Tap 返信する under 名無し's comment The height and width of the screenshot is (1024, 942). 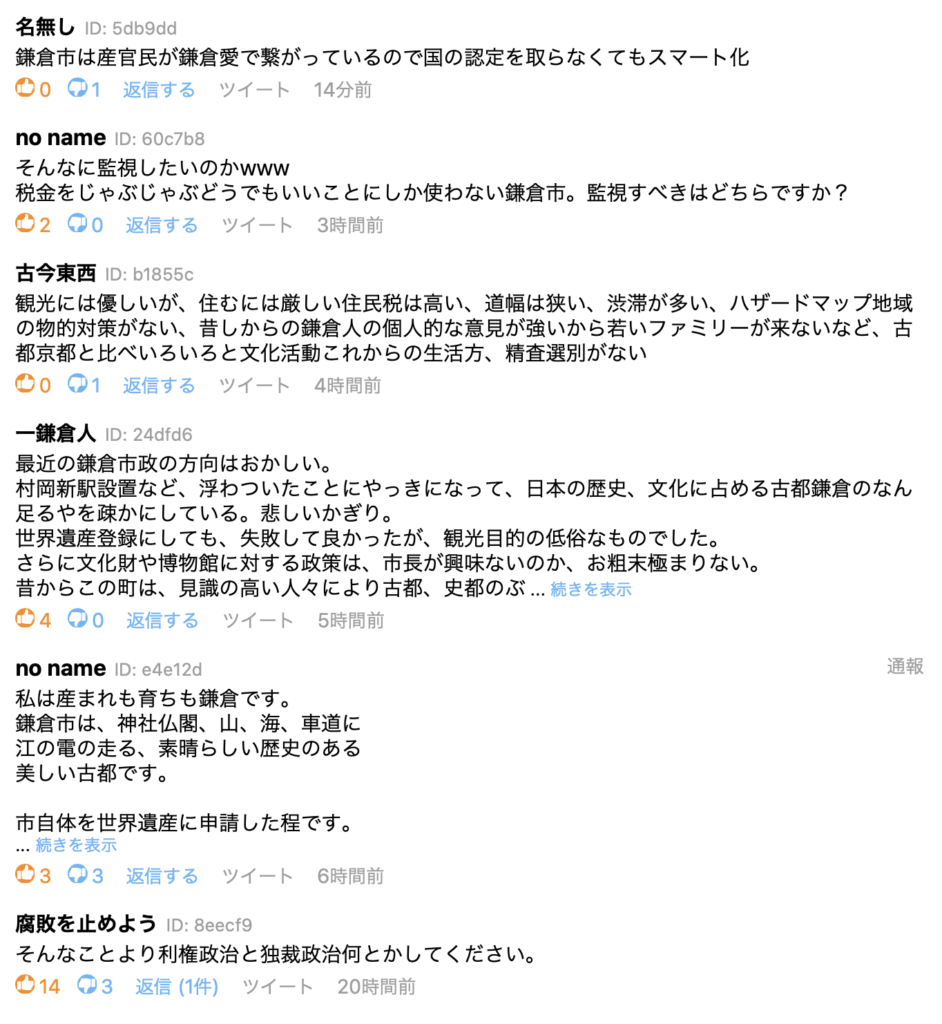159,89
